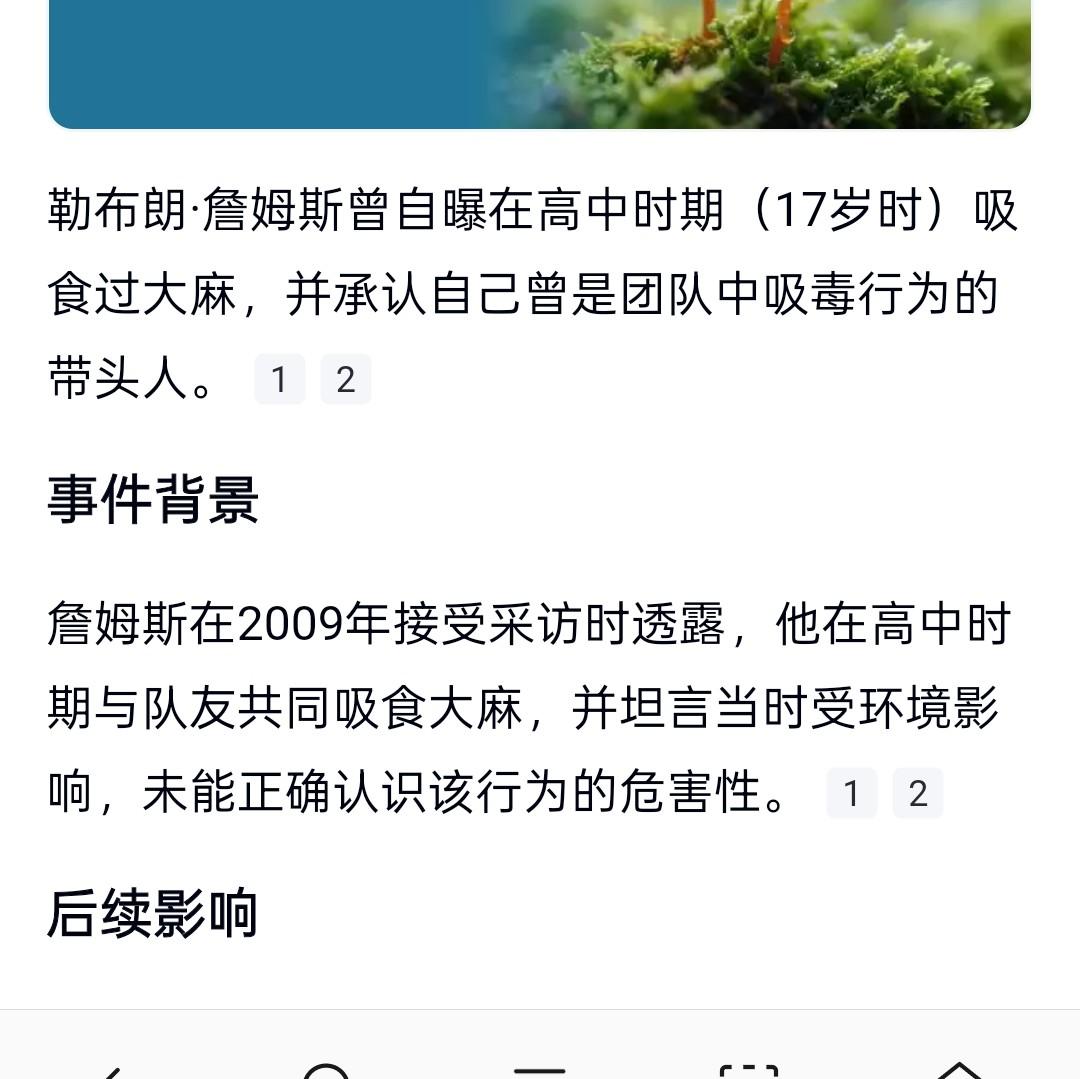The height and width of the screenshot is (1079, 1080).
Task: View source 2 of the 事件背景 section
Action: 918,794
